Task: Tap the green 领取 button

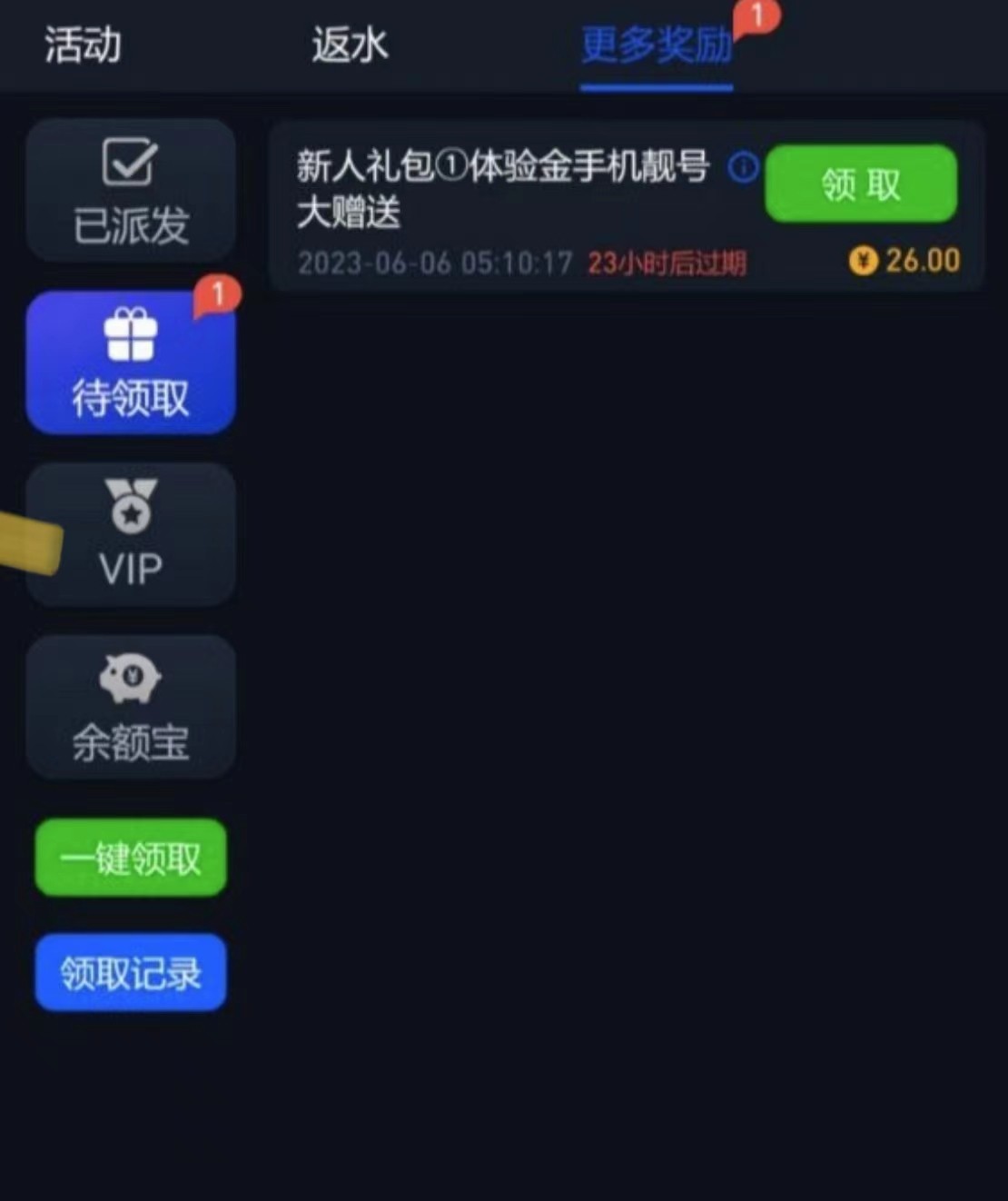Action: point(860,184)
